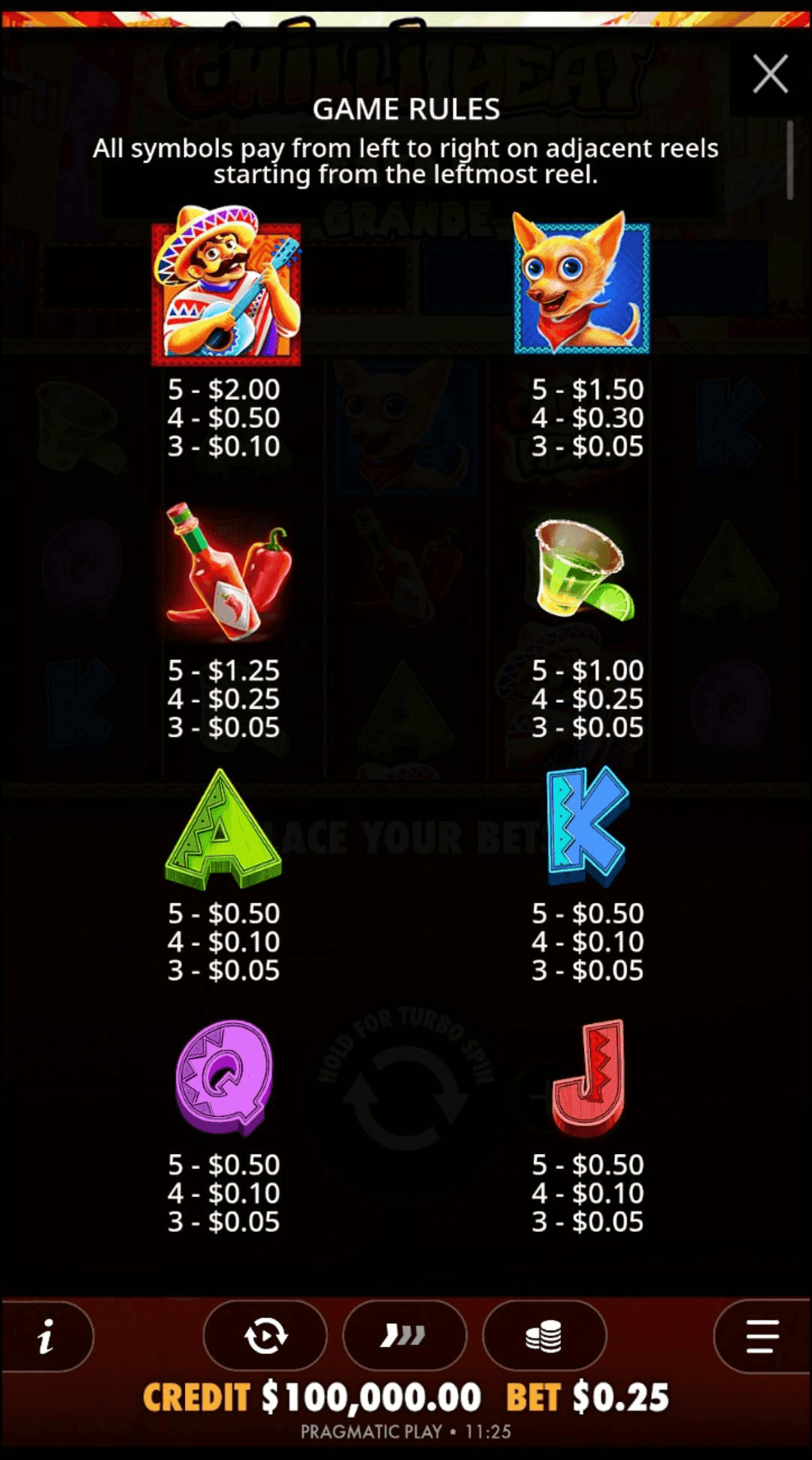
Task: Close the game rules overlay
Action: (770, 74)
